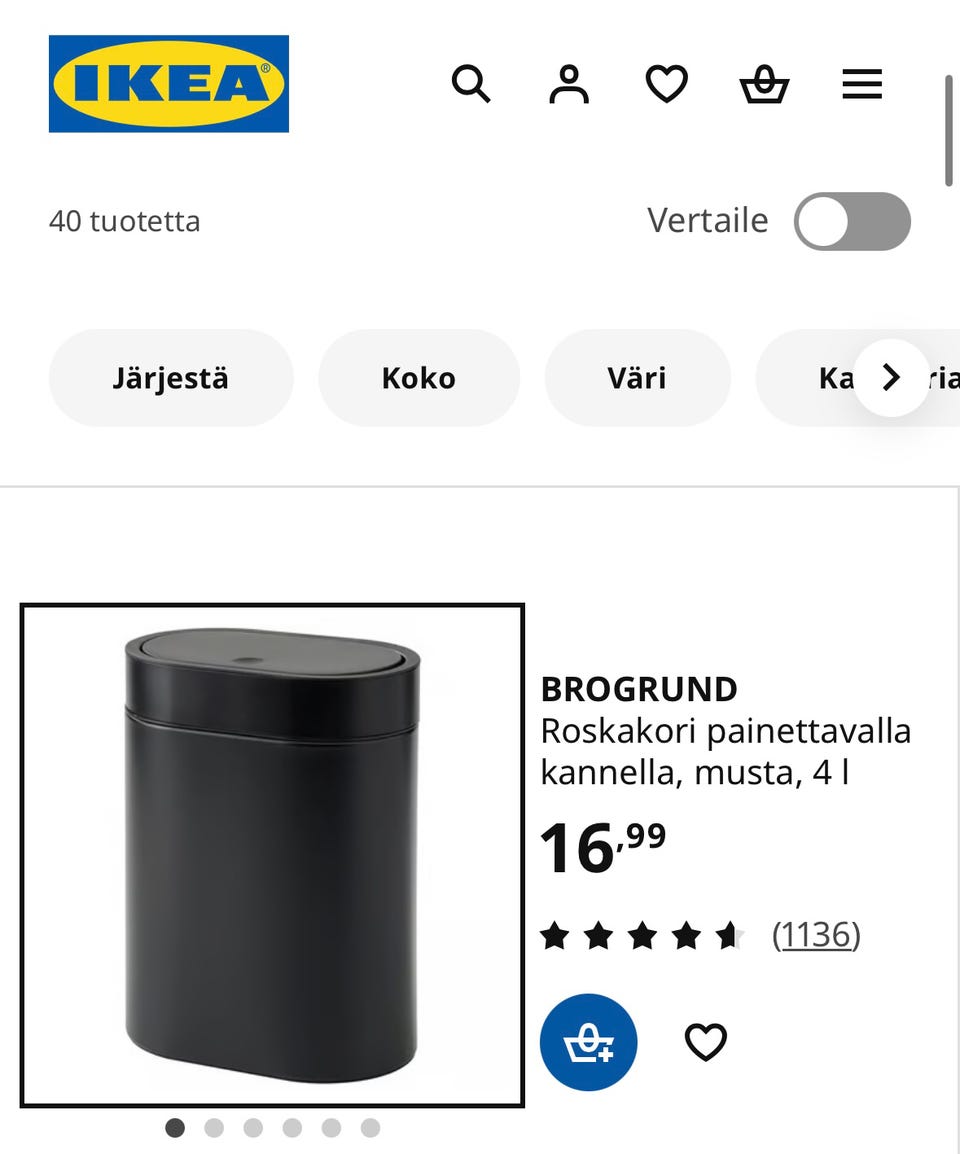Select the BROGRUND product name
Viewport: 960px width, 1154px height.
tap(639, 688)
